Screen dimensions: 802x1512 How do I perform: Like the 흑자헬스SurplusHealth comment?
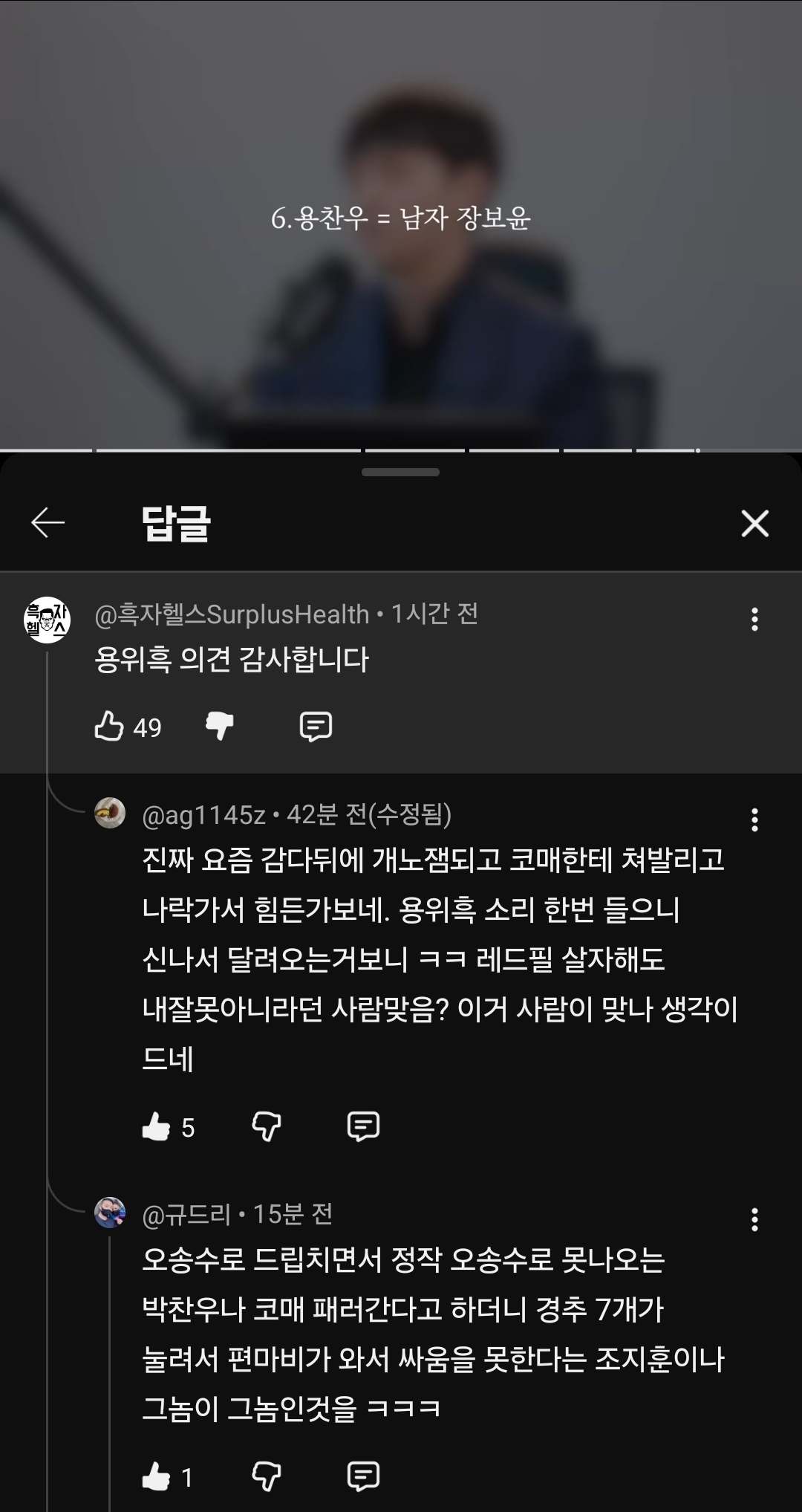point(109,726)
